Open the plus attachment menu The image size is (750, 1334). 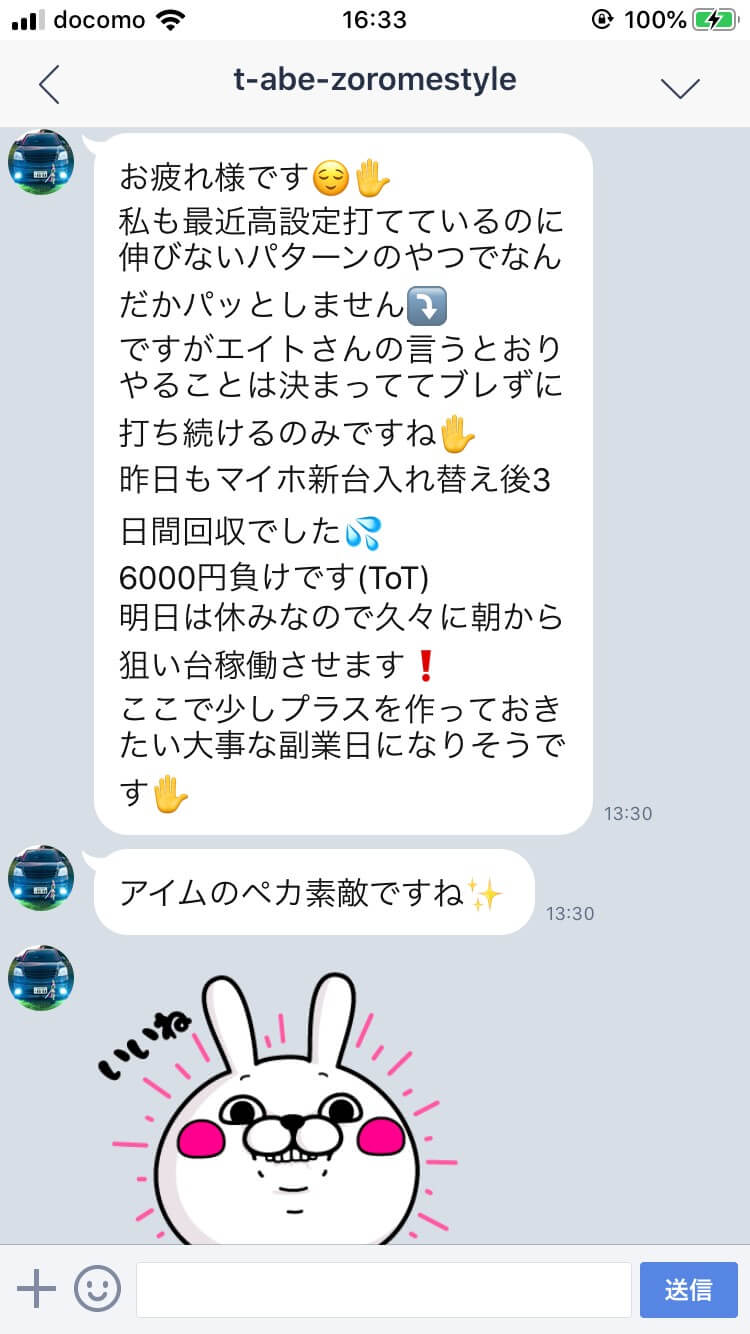[37, 1289]
